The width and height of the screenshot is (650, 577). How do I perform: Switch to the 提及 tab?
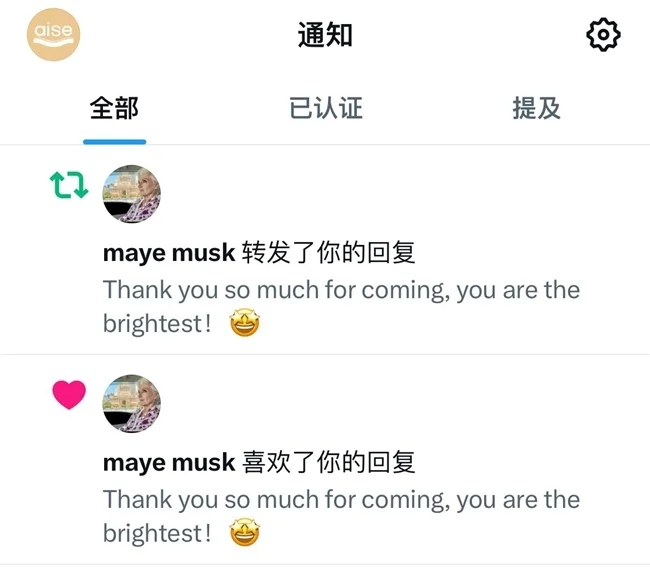click(536, 109)
